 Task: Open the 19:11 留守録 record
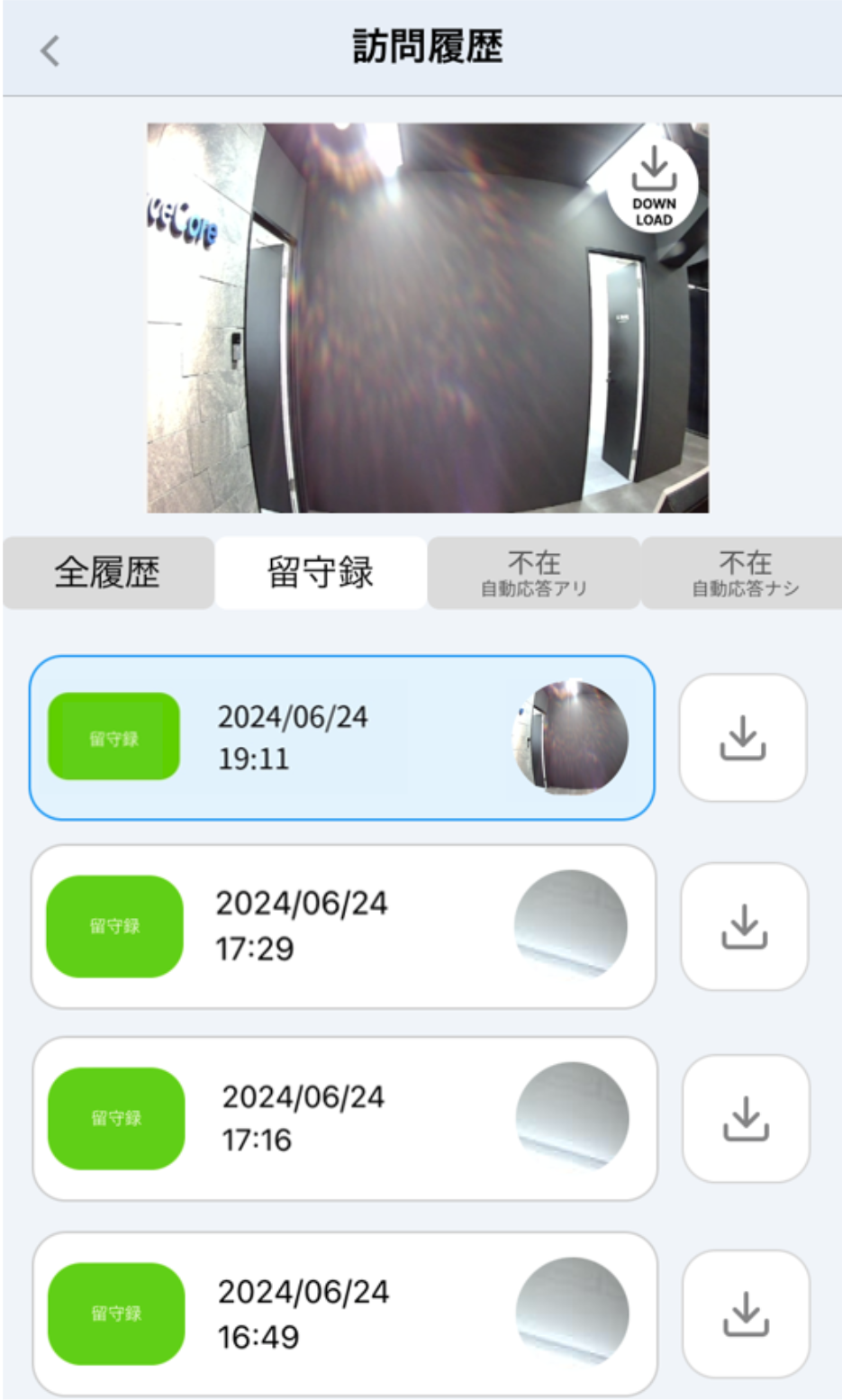click(342, 738)
